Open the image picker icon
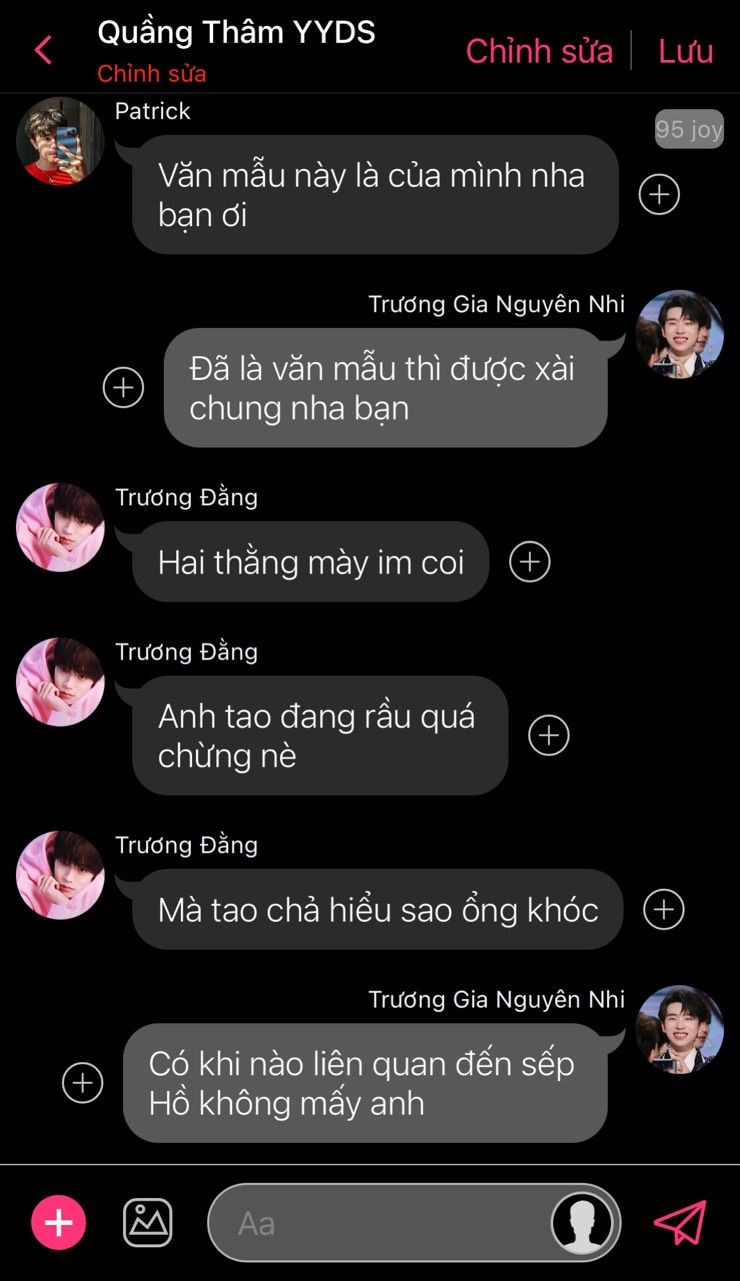The width and height of the screenshot is (740, 1281). click(148, 1222)
